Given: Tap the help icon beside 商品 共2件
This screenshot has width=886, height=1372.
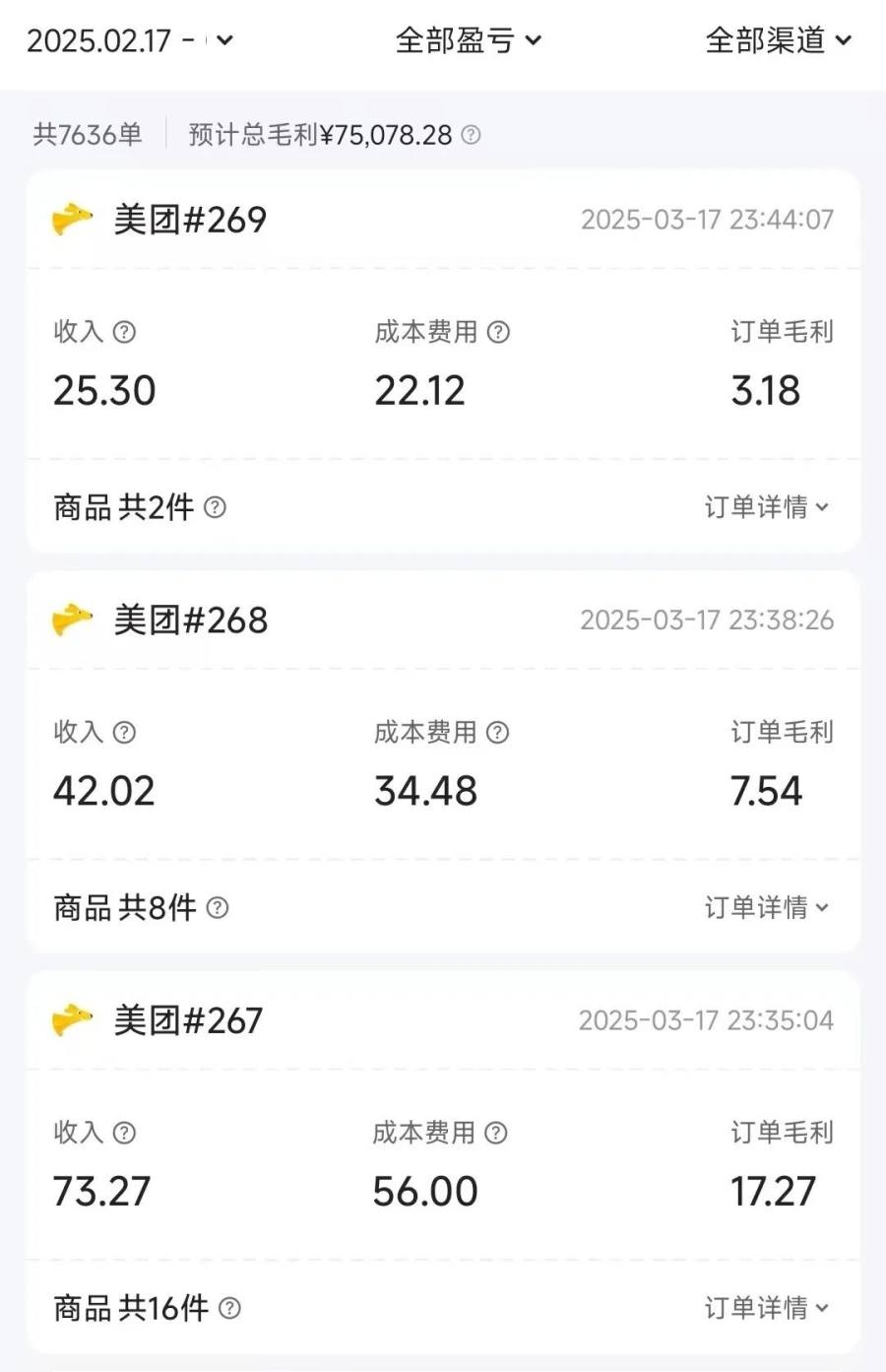Looking at the screenshot, I should (x=215, y=507).
